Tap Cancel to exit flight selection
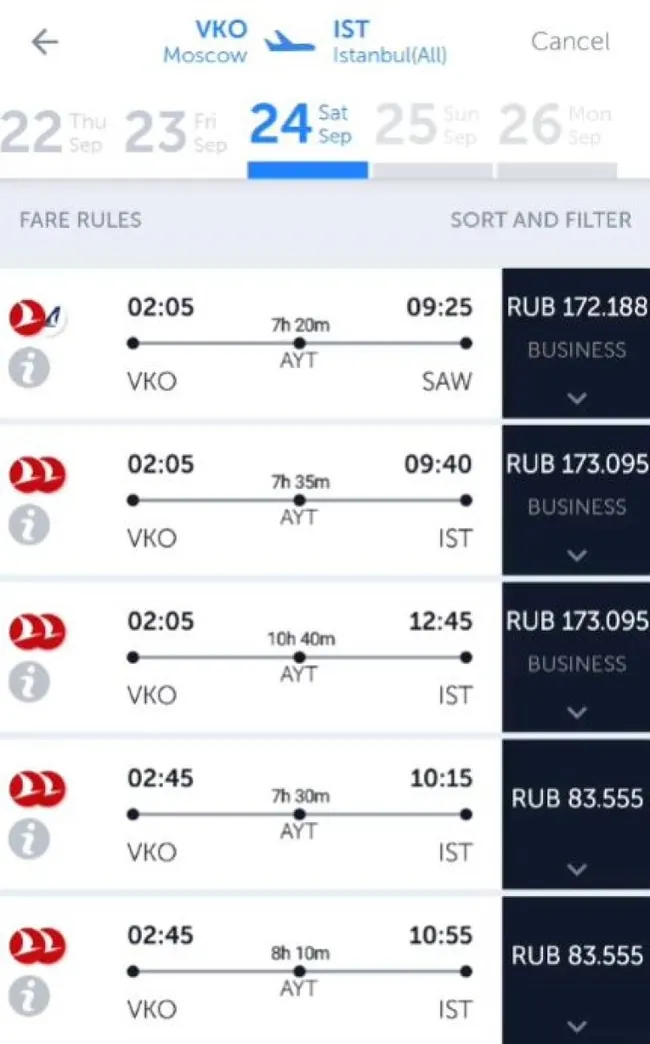The width and height of the screenshot is (650, 1044). pos(570,41)
